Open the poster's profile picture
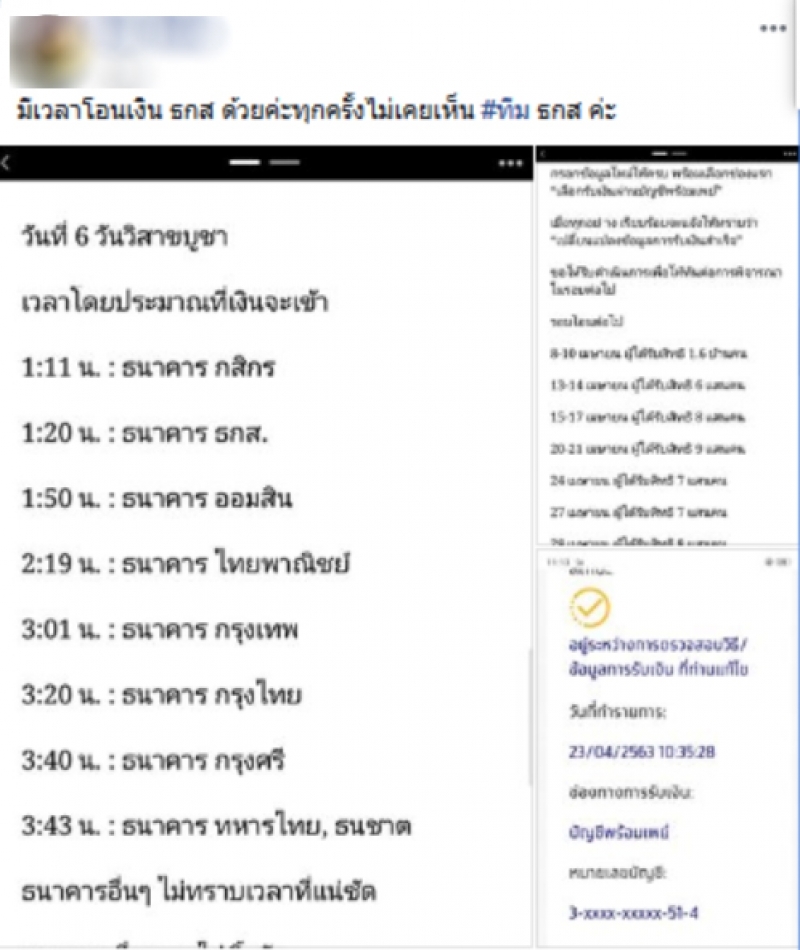This screenshot has width=800, height=950. (45, 50)
